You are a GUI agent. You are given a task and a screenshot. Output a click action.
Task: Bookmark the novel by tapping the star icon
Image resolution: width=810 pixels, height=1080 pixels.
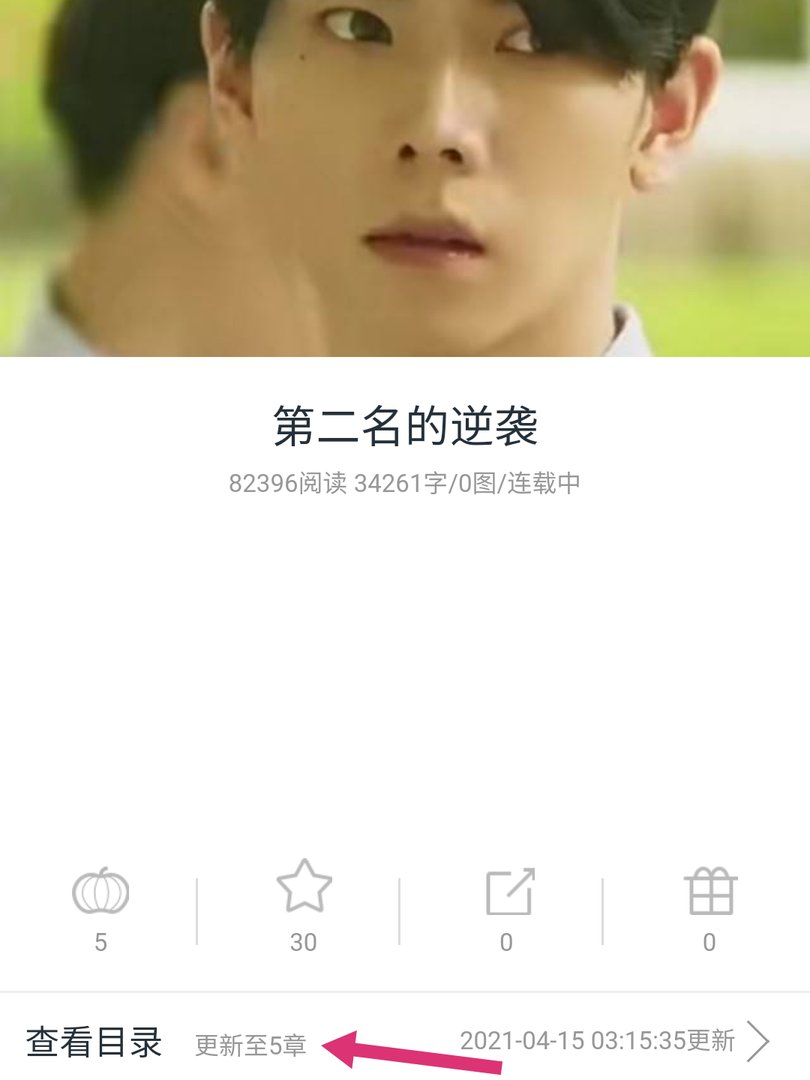point(305,891)
